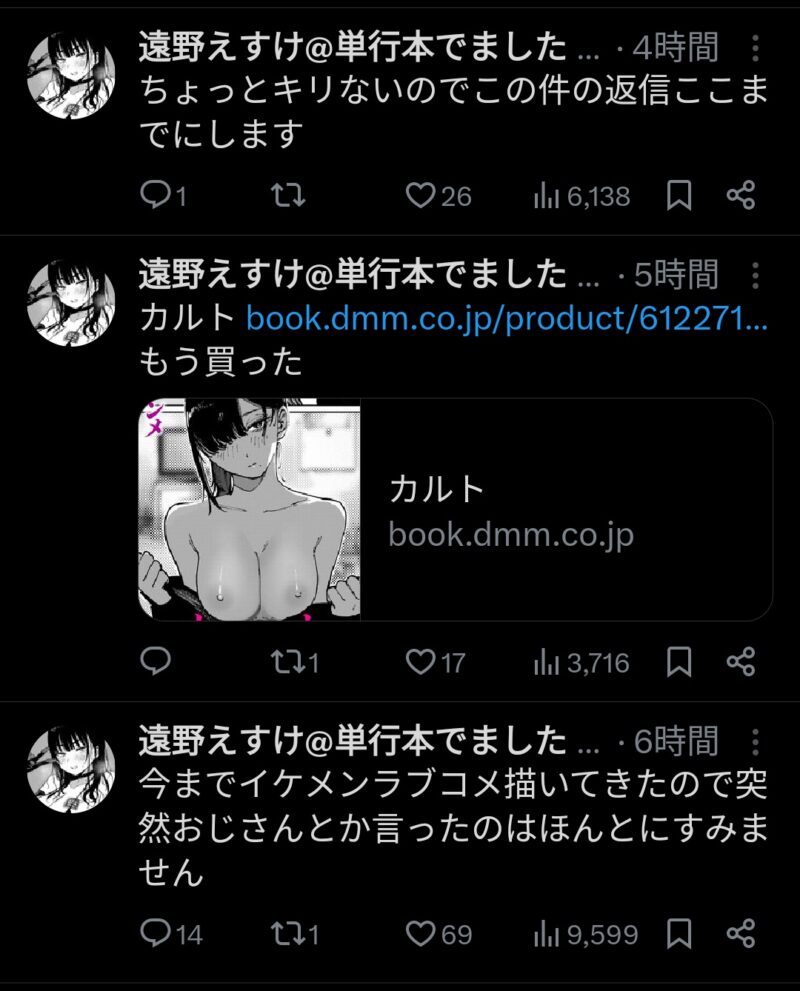Reply to the tweet with 26 likes
The width and height of the screenshot is (800, 991).
click(156, 196)
